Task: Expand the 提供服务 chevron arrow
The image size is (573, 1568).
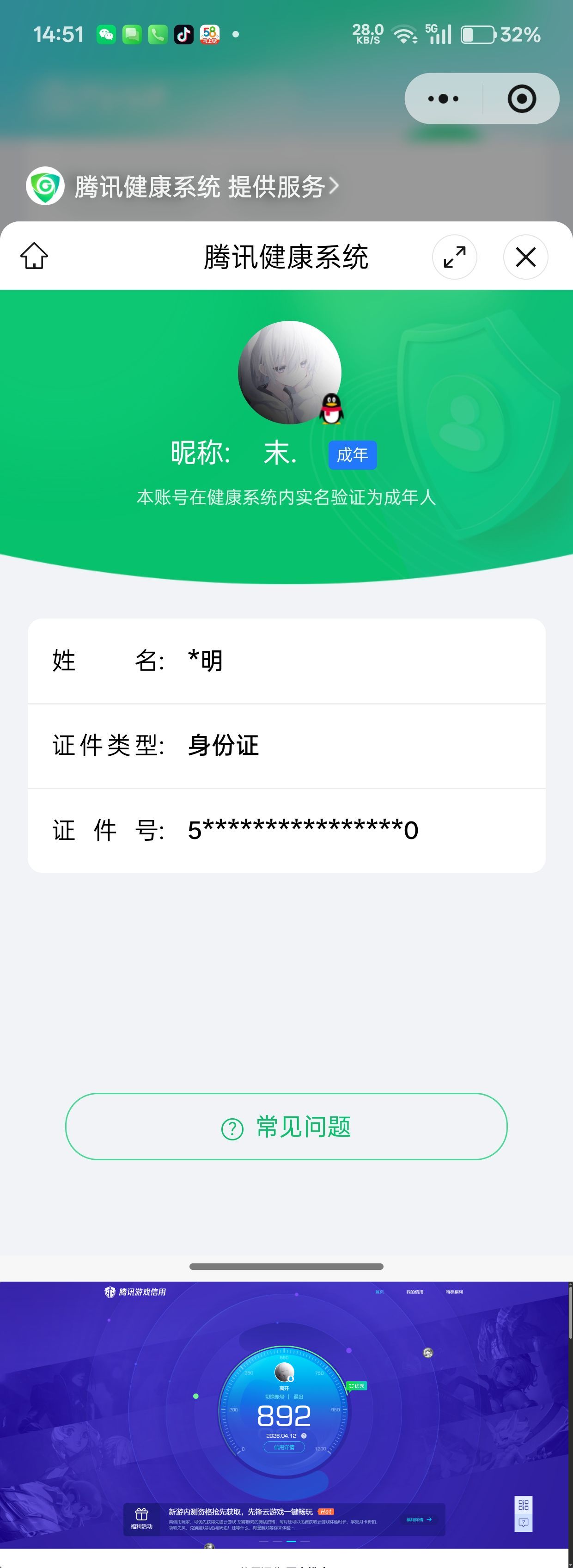Action: tap(333, 188)
